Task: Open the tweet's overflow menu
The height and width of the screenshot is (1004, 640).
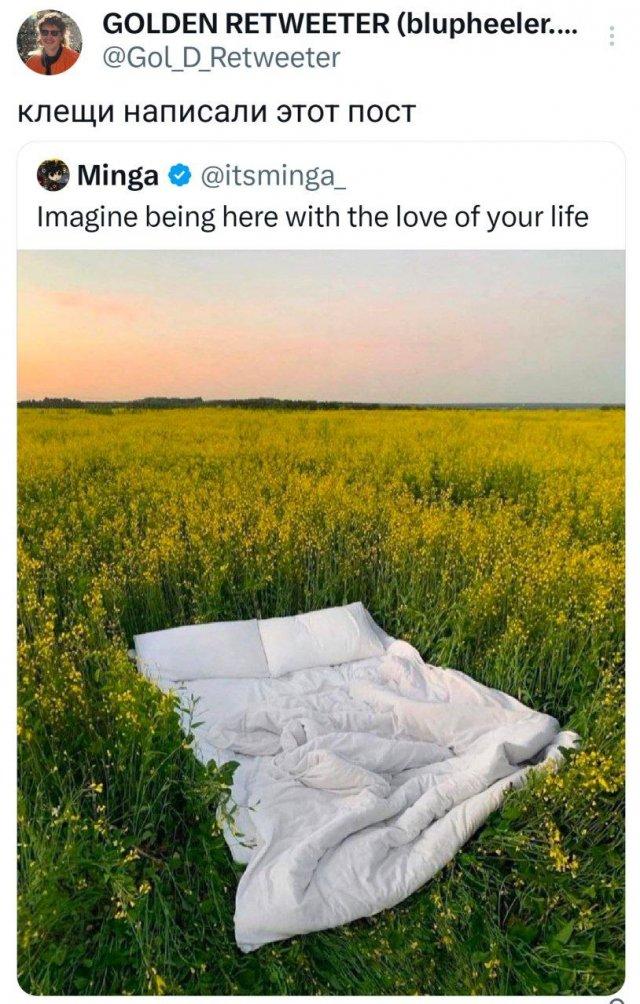Action: (x=612, y=38)
